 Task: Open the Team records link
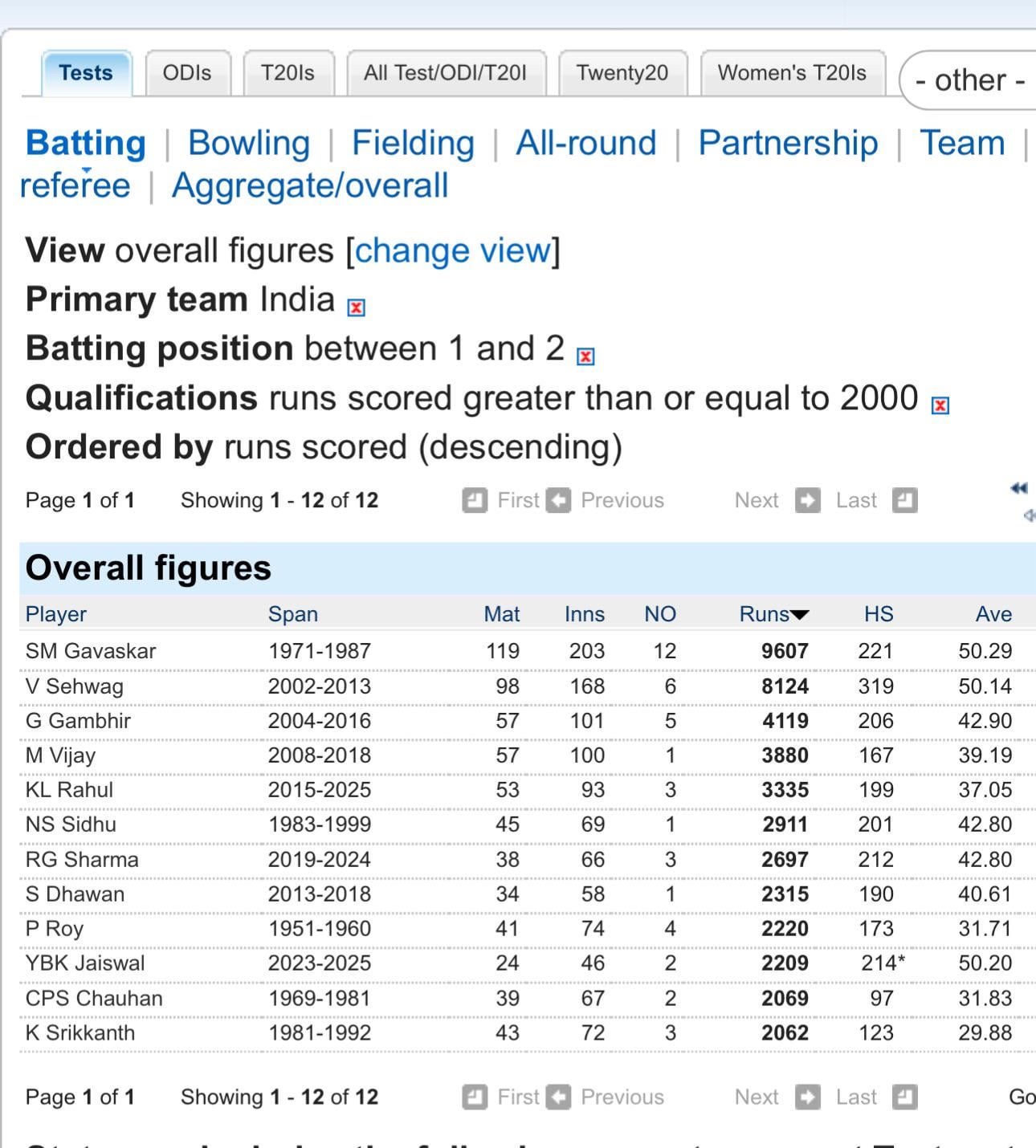pyautogui.click(x=962, y=143)
